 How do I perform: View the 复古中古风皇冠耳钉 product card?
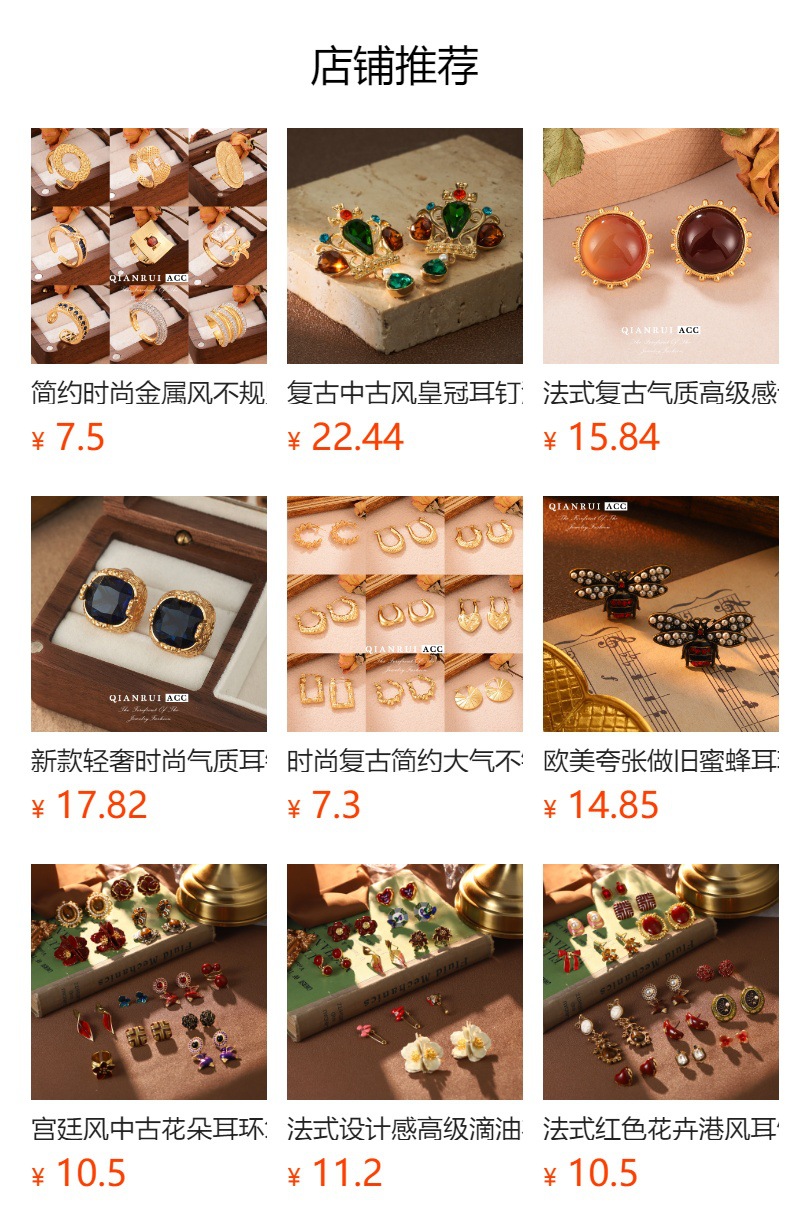404,246
